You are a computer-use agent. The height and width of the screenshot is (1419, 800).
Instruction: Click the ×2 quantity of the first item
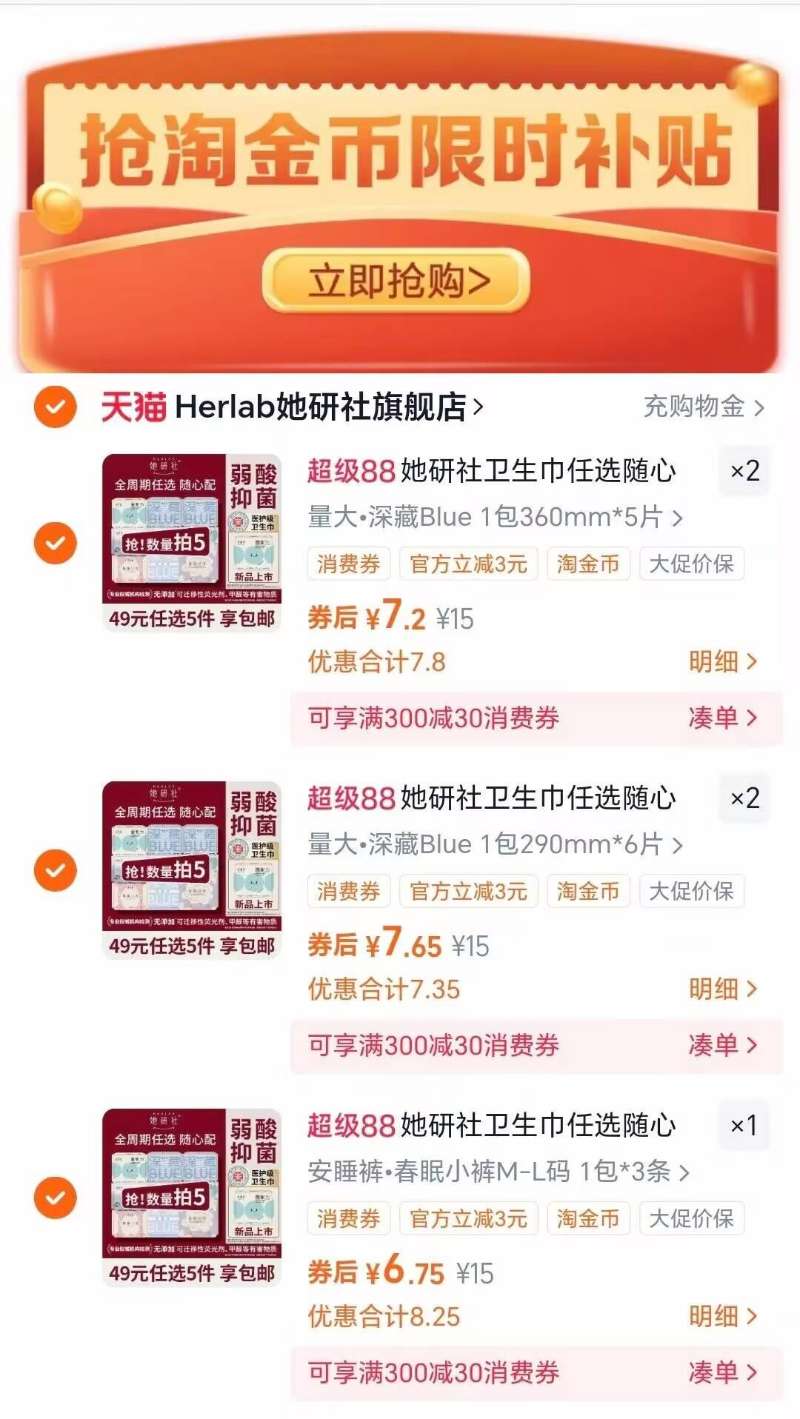pyautogui.click(x=744, y=471)
